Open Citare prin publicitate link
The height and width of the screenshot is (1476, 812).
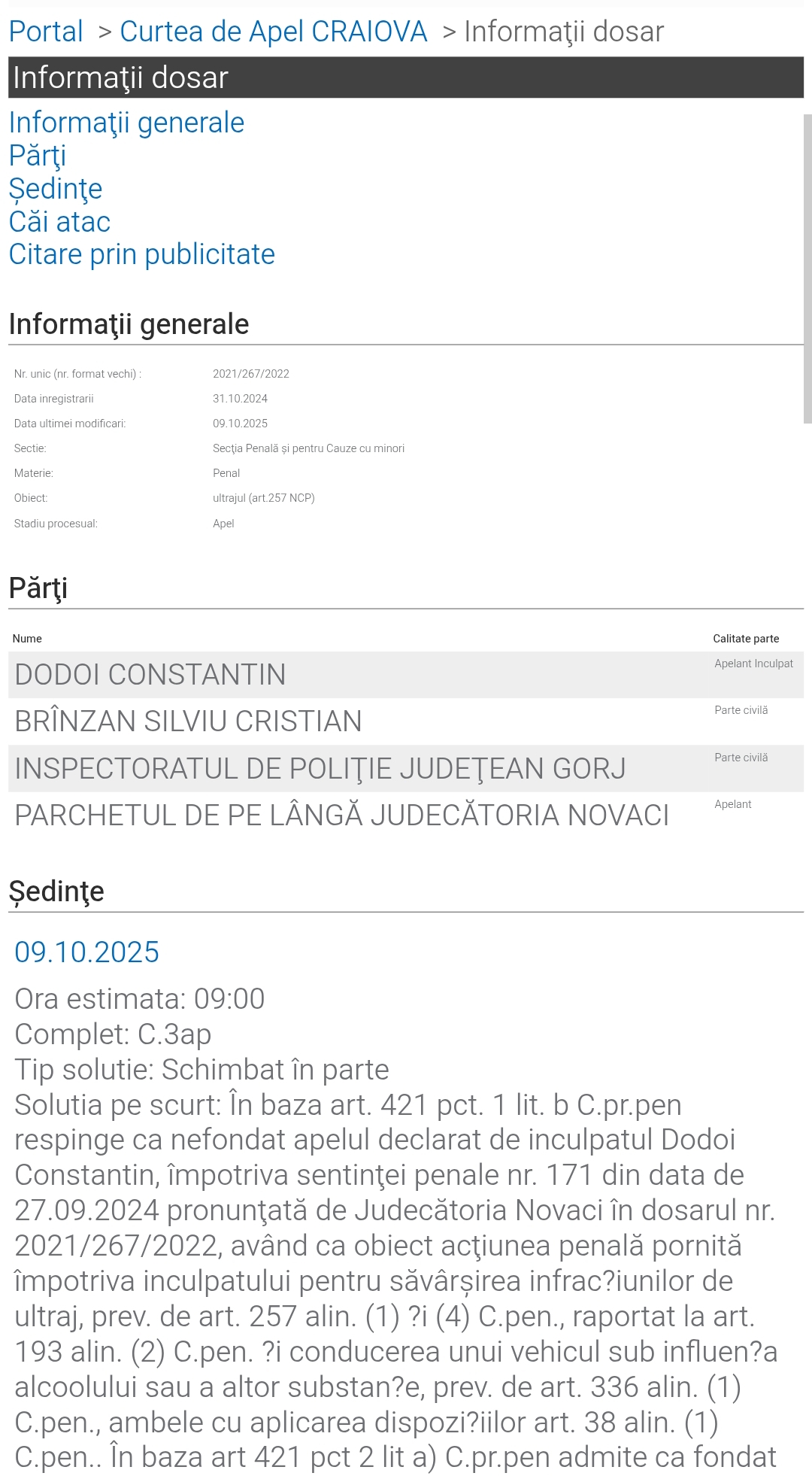tap(142, 254)
